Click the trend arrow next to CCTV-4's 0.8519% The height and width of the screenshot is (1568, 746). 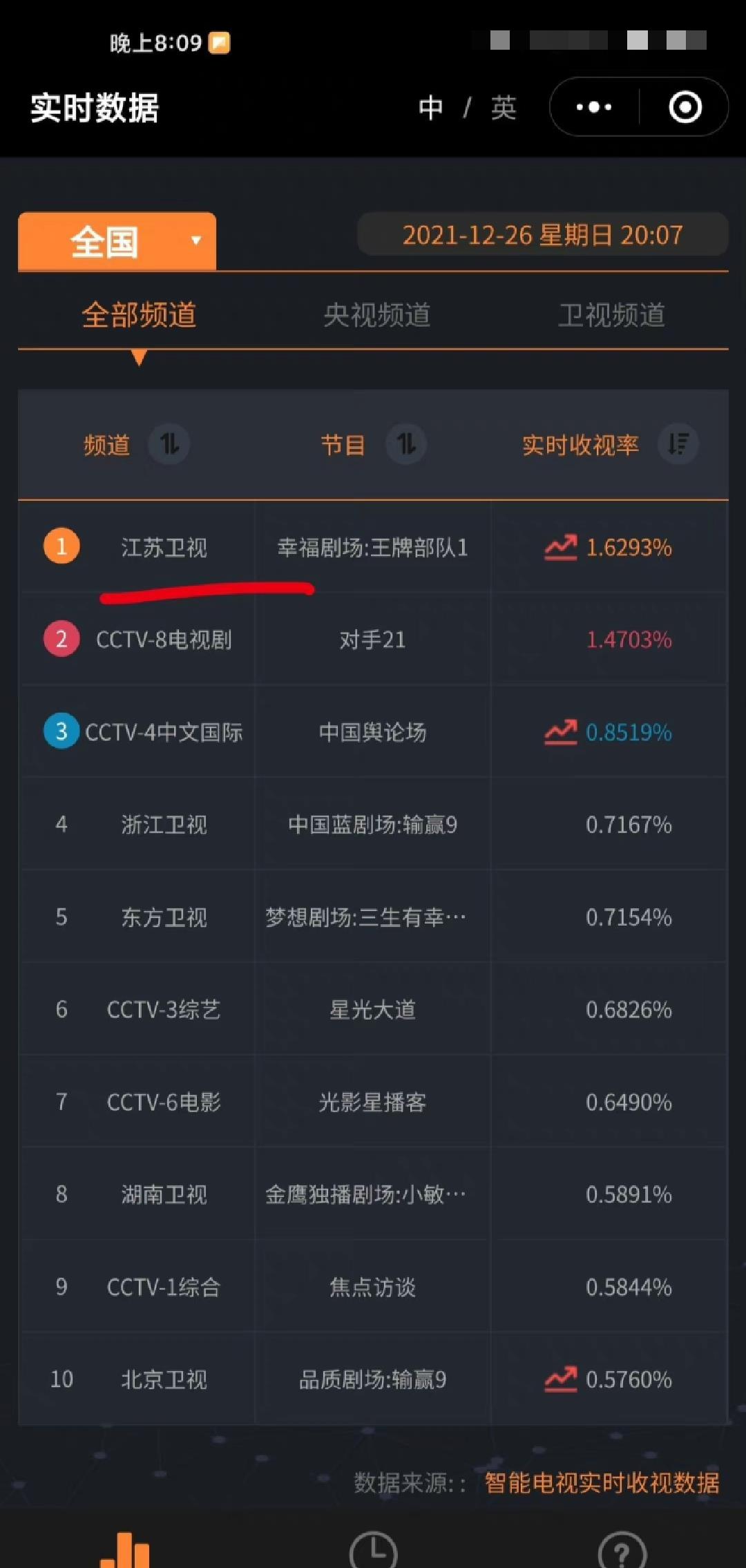point(561,731)
